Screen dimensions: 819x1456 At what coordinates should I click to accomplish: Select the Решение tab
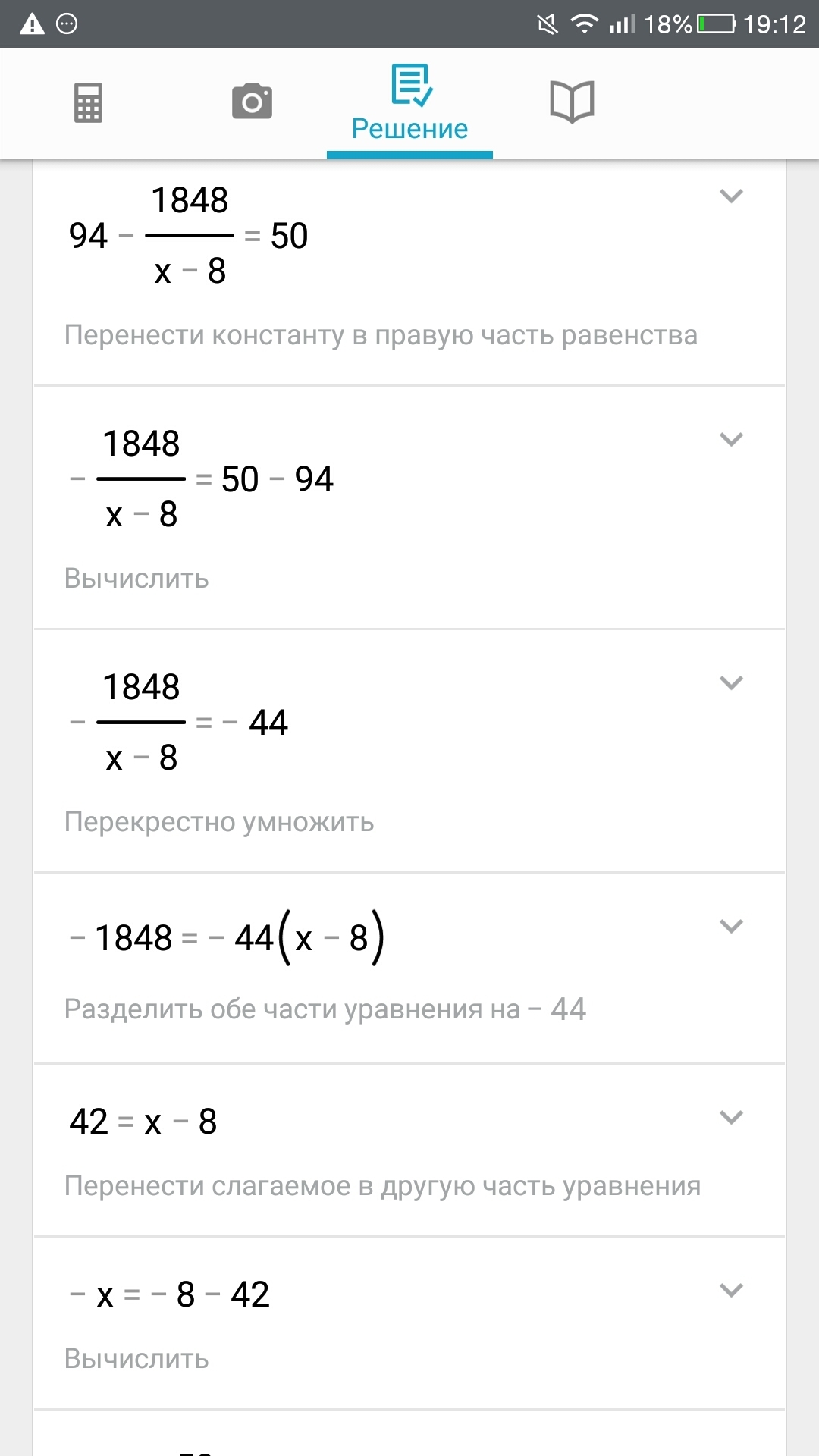[x=409, y=104]
